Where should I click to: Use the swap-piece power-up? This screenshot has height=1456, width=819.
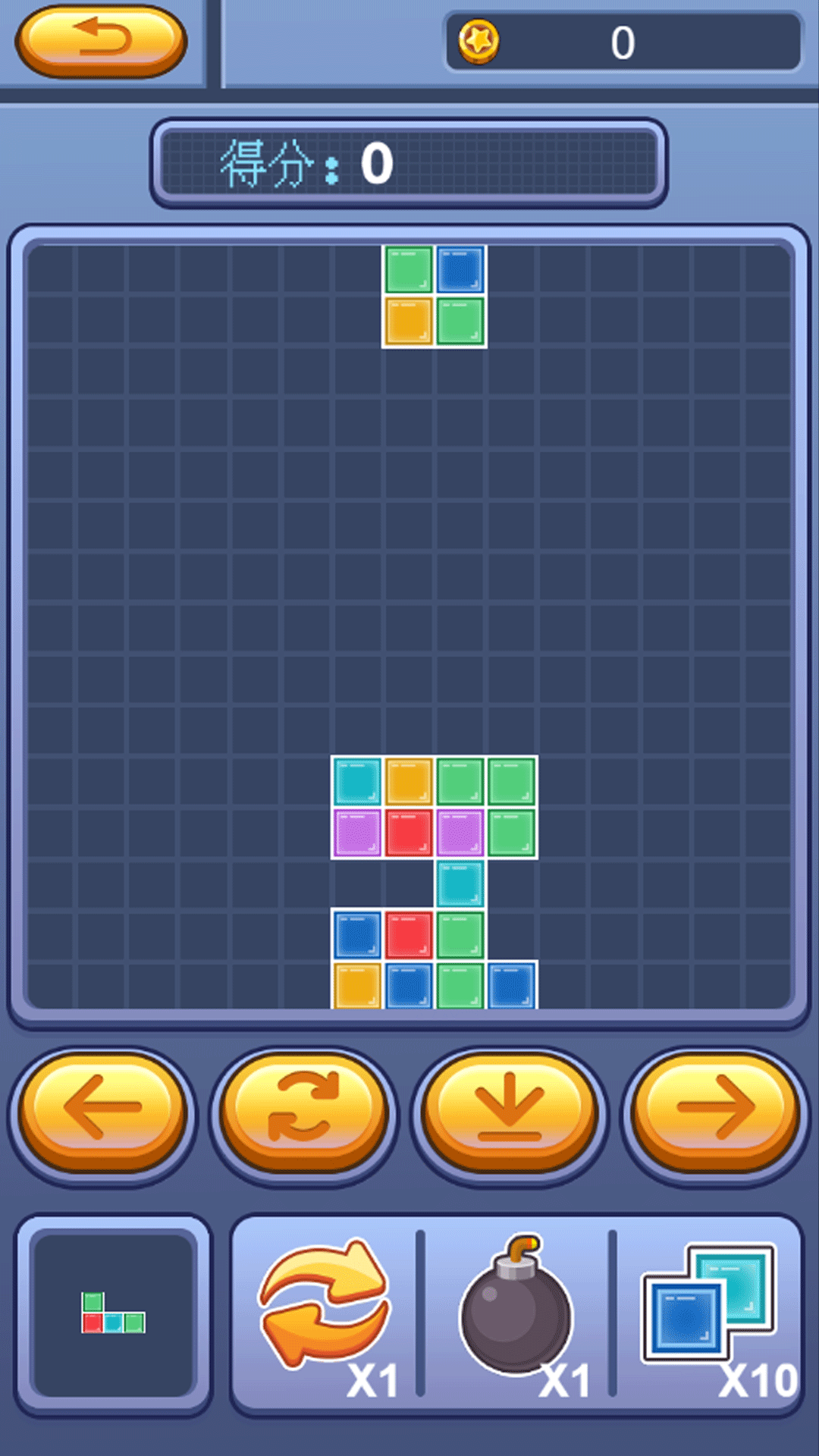tap(326, 1316)
